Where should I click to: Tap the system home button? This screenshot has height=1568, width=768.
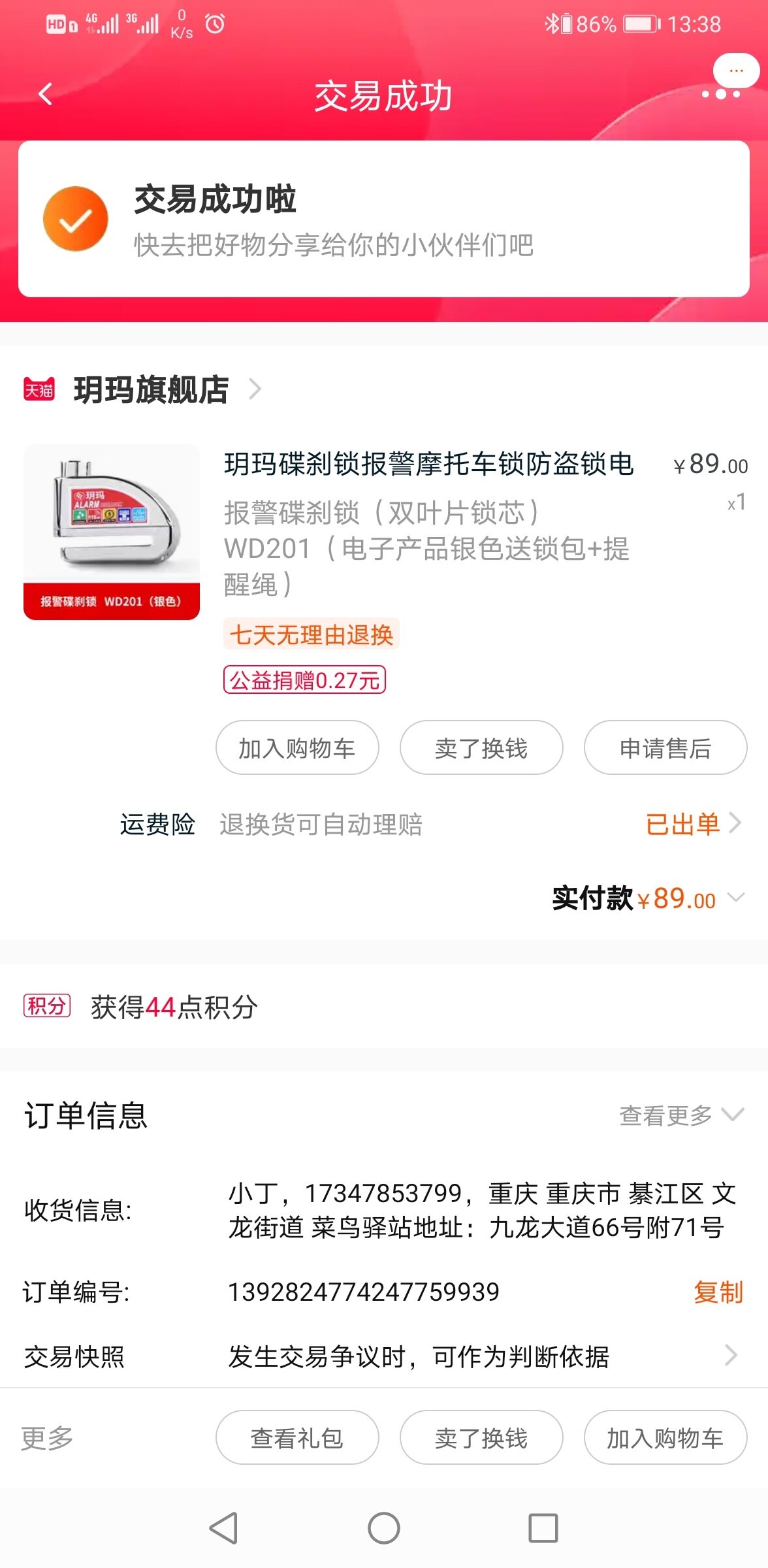pyautogui.click(x=383, y=1528)
